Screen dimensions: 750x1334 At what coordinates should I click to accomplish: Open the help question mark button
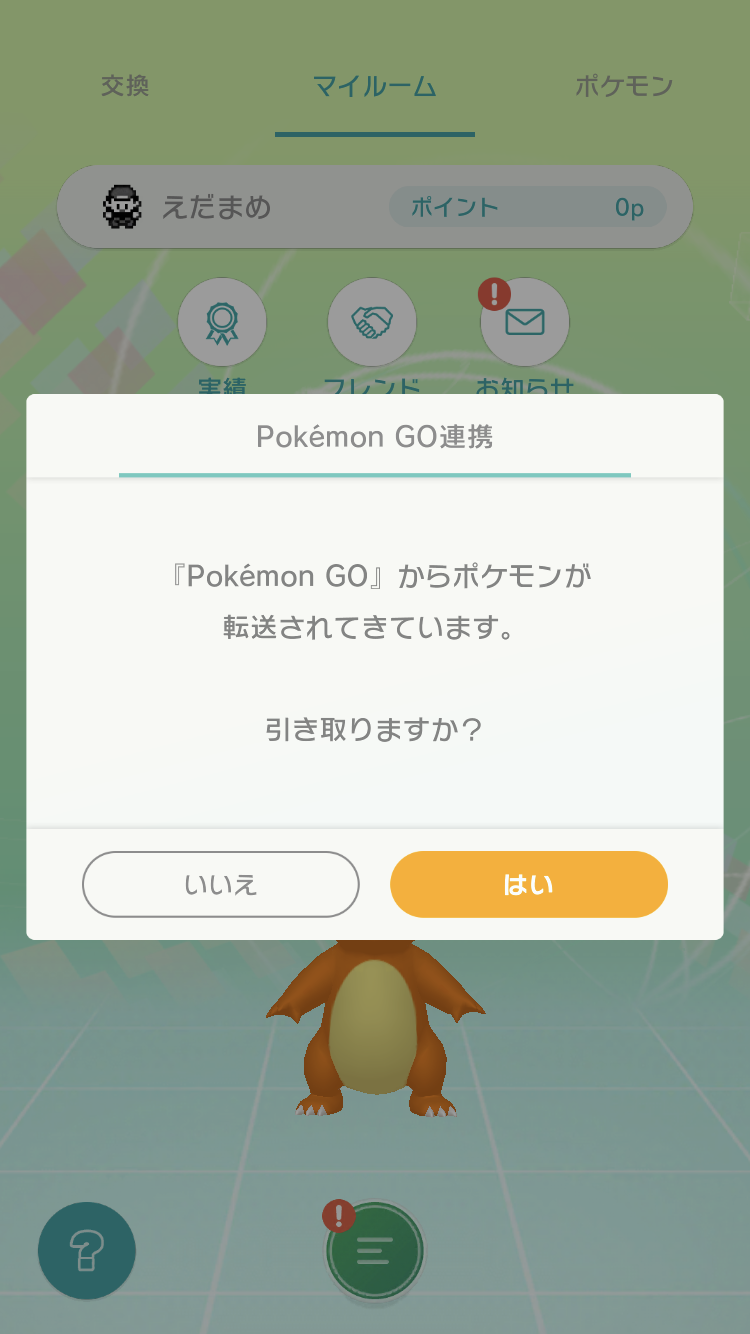pos(87,1250)
